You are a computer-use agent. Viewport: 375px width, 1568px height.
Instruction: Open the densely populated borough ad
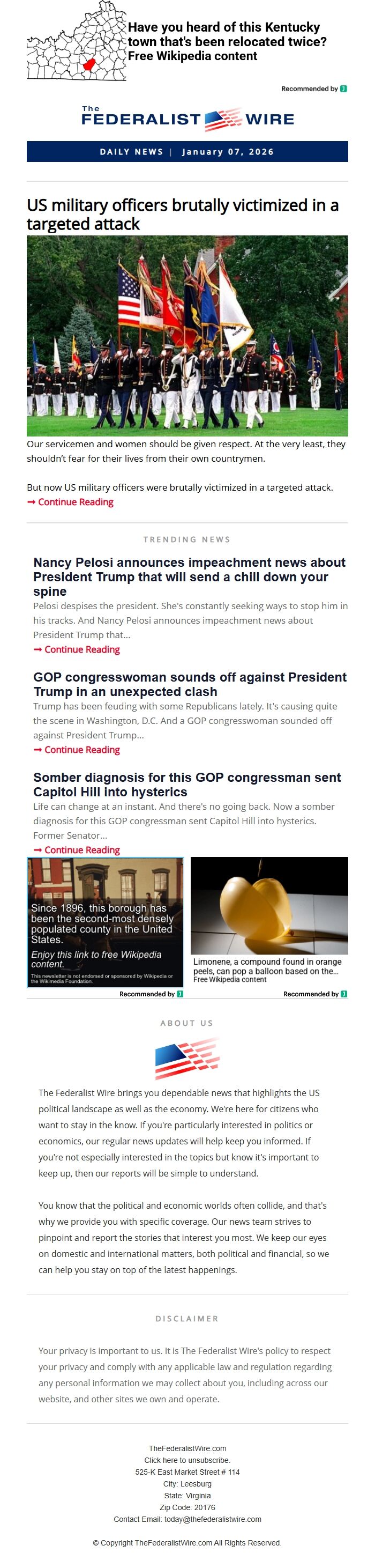(105, 922)
